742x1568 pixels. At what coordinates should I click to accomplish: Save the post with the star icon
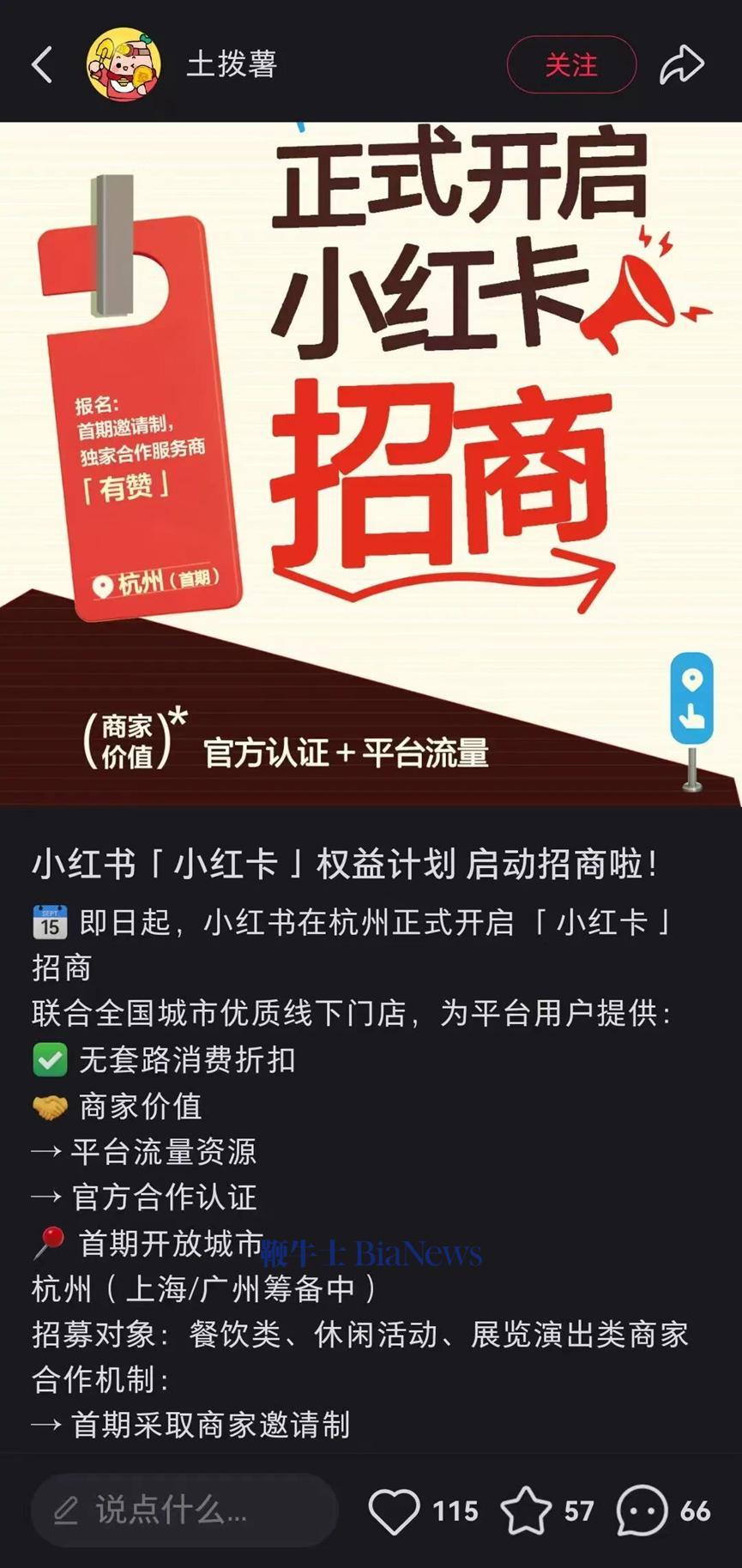tap(526, 1511)
